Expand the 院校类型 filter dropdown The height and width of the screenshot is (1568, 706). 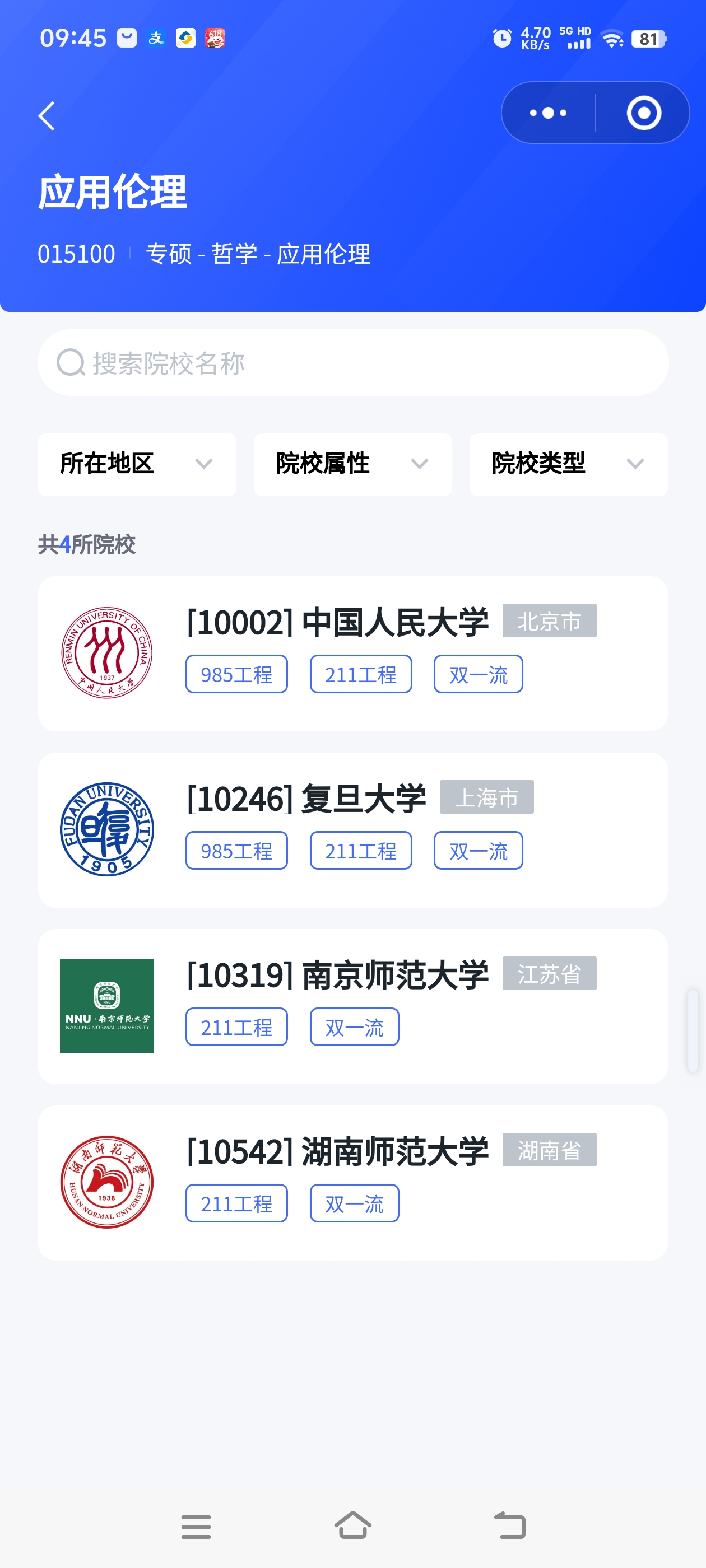click(x=568, y=464)
